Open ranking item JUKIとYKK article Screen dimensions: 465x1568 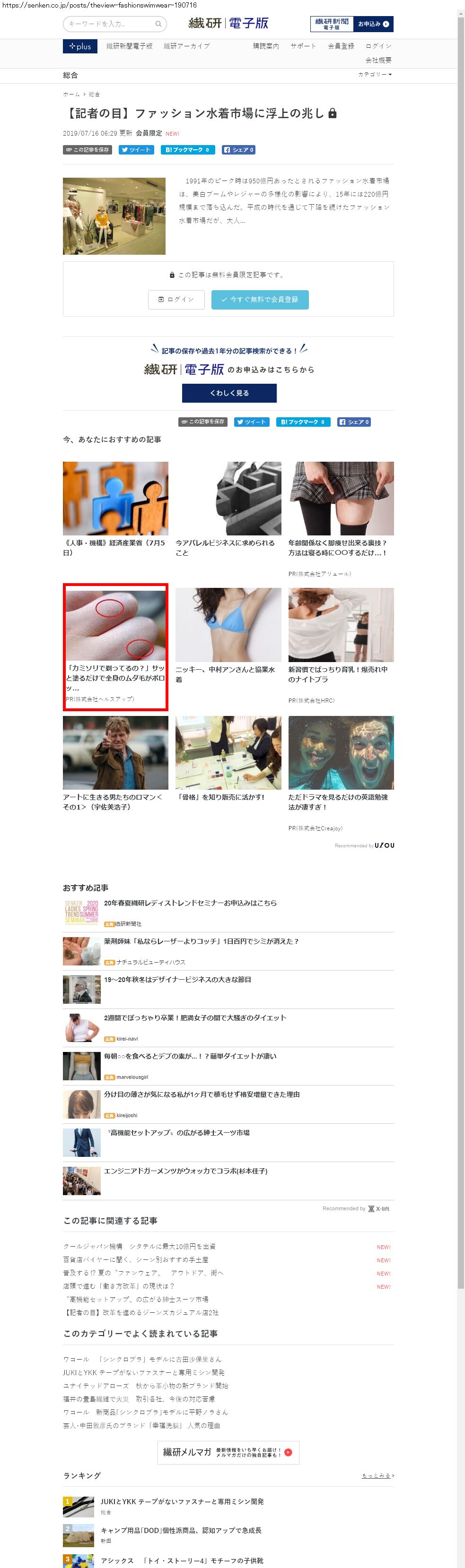coord(182,1501)
